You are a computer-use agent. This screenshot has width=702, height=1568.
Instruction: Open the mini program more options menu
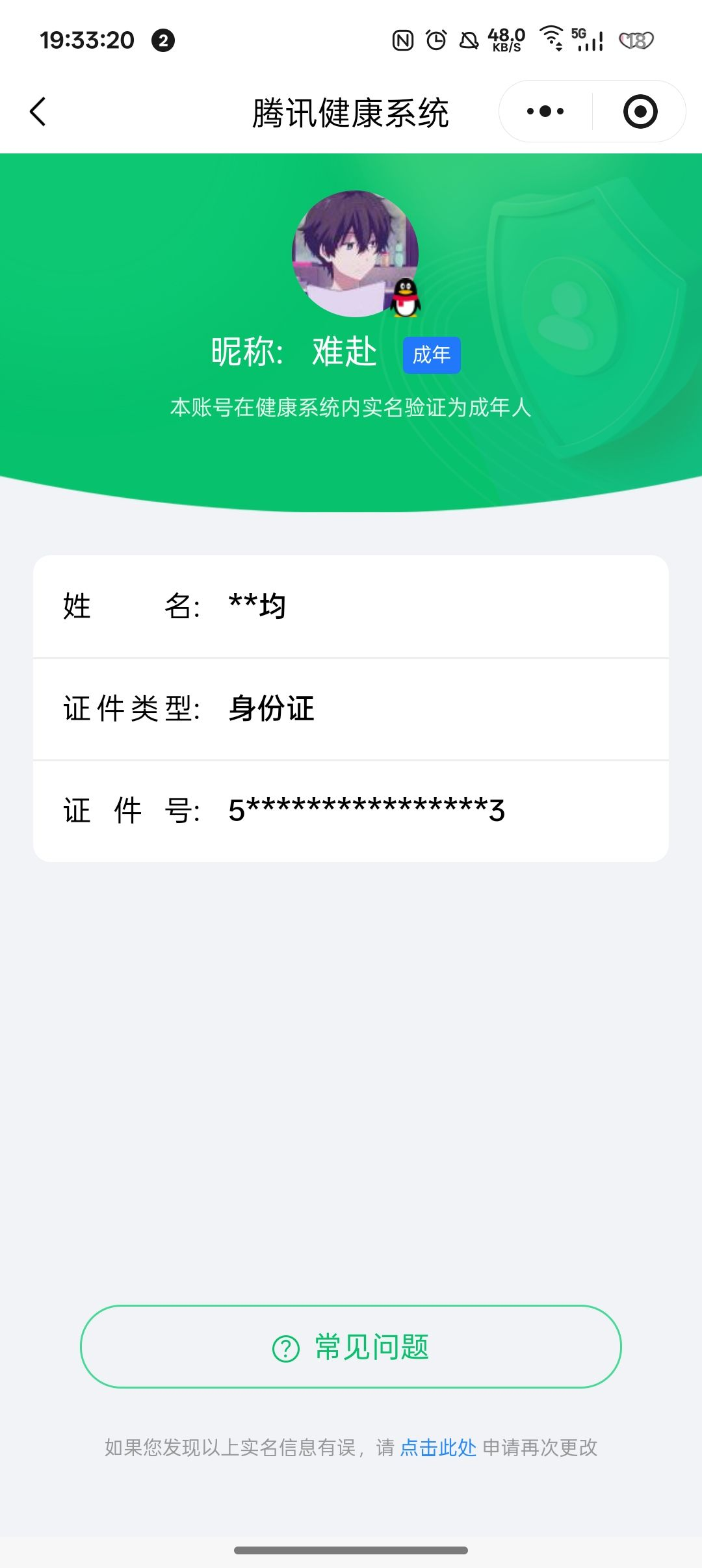click(545, 111)
